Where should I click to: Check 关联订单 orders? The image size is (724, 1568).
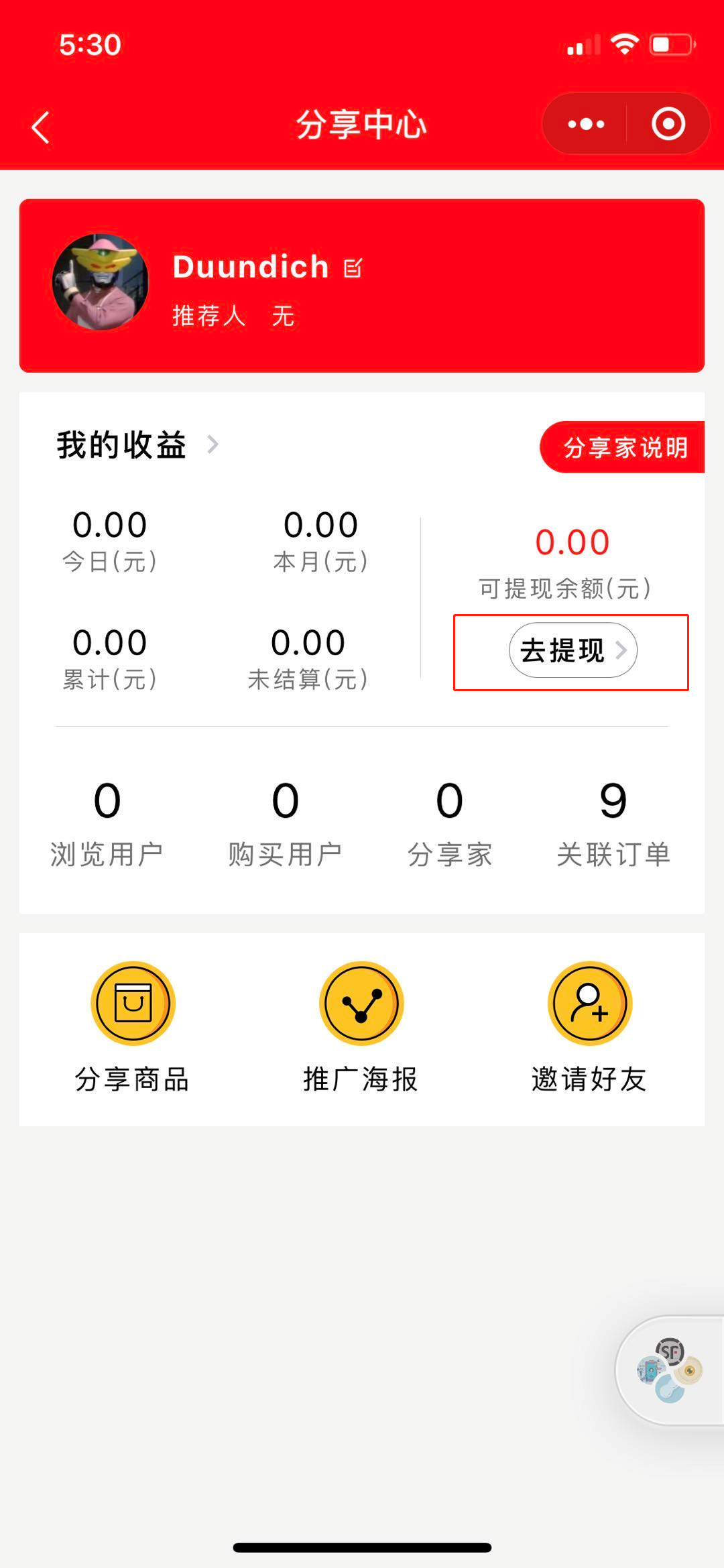coord(613,823)
